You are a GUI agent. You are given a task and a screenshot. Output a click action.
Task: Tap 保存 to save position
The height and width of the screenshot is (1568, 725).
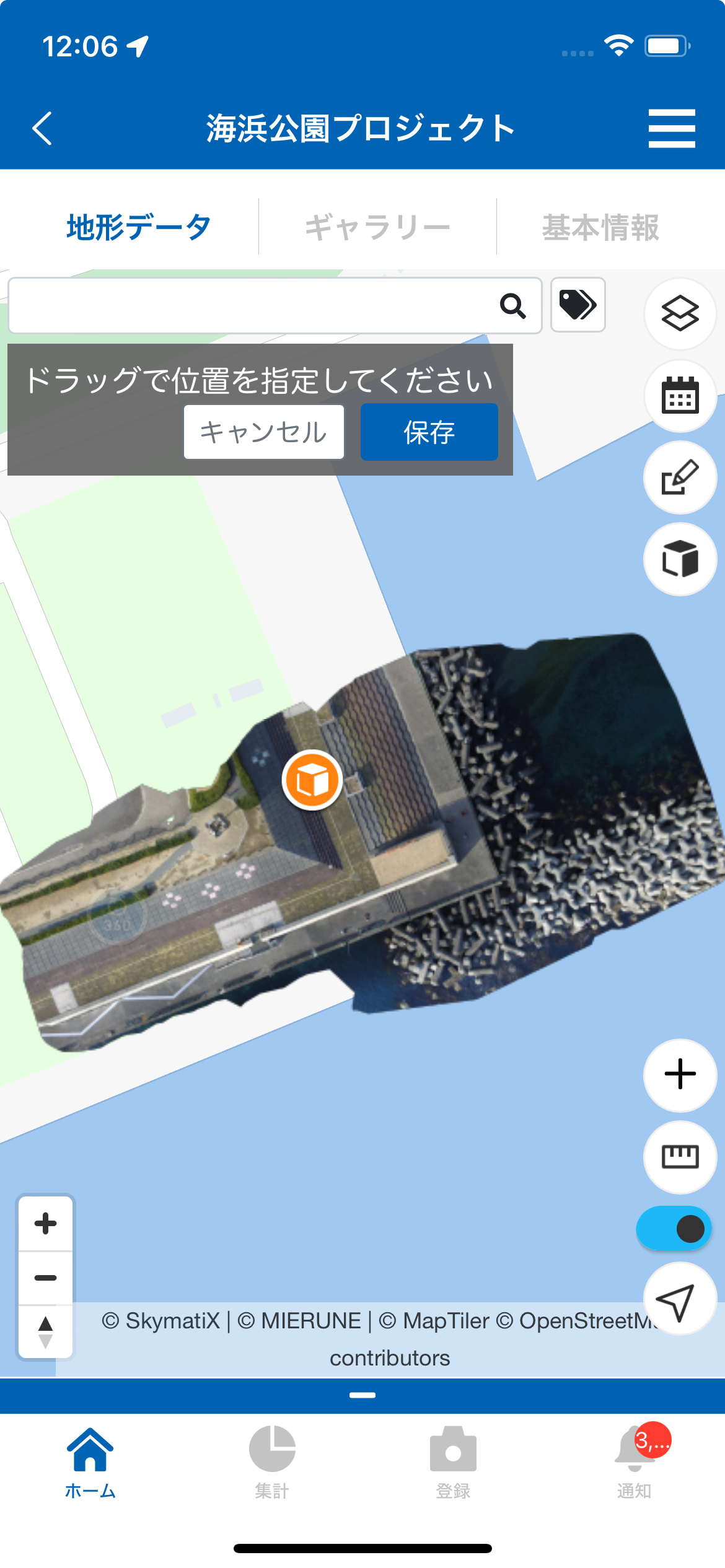pyautogui.click(x=429, y=432)
